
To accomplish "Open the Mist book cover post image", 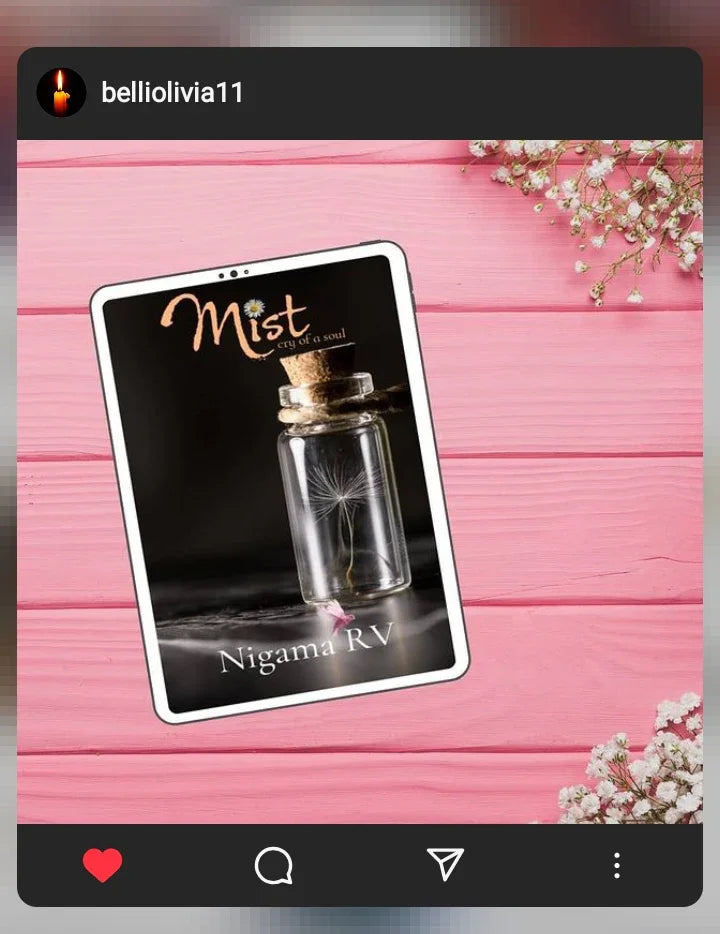I will (360, 481).
